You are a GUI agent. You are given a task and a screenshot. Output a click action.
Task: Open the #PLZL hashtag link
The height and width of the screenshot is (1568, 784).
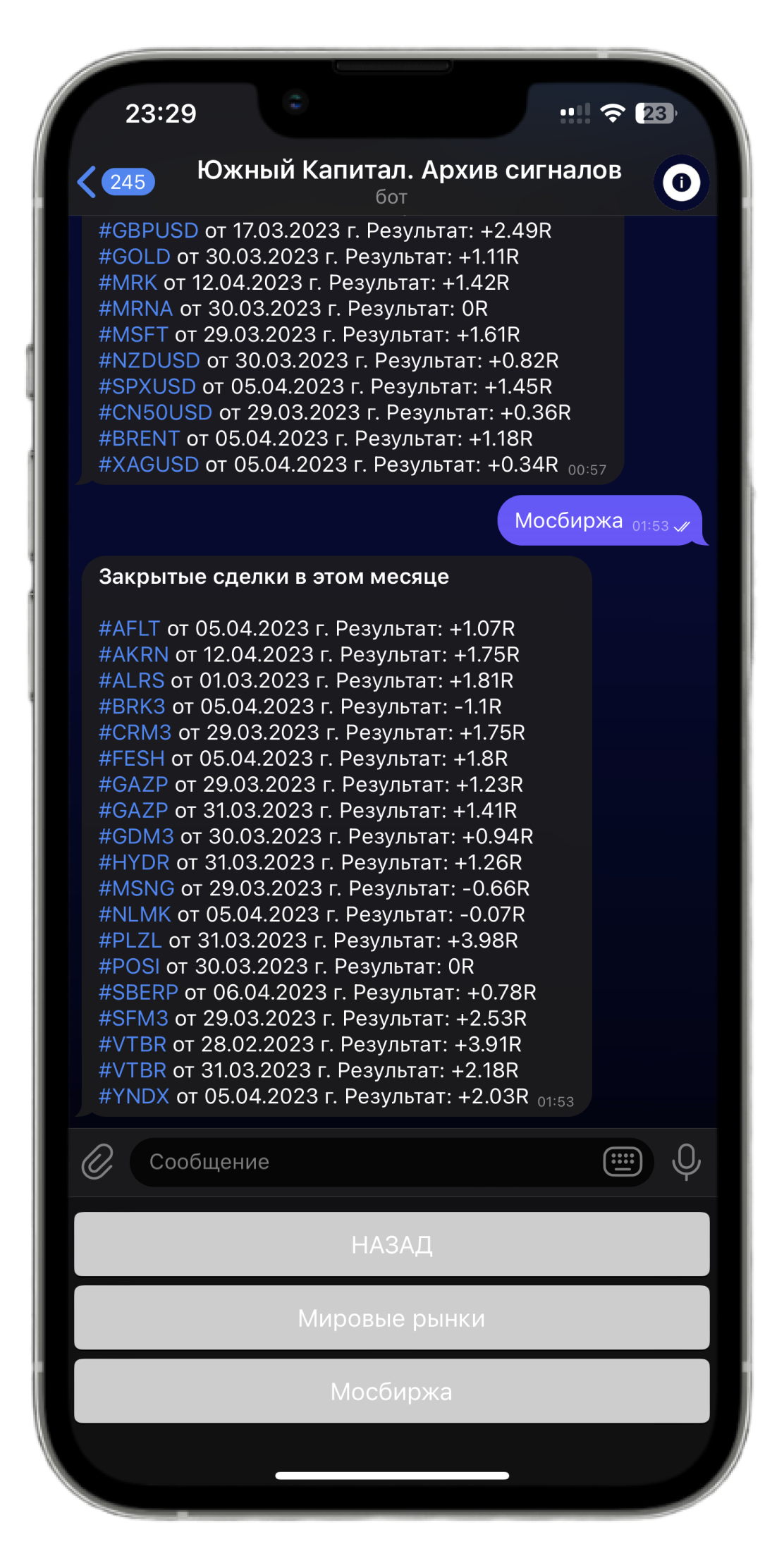130,940
